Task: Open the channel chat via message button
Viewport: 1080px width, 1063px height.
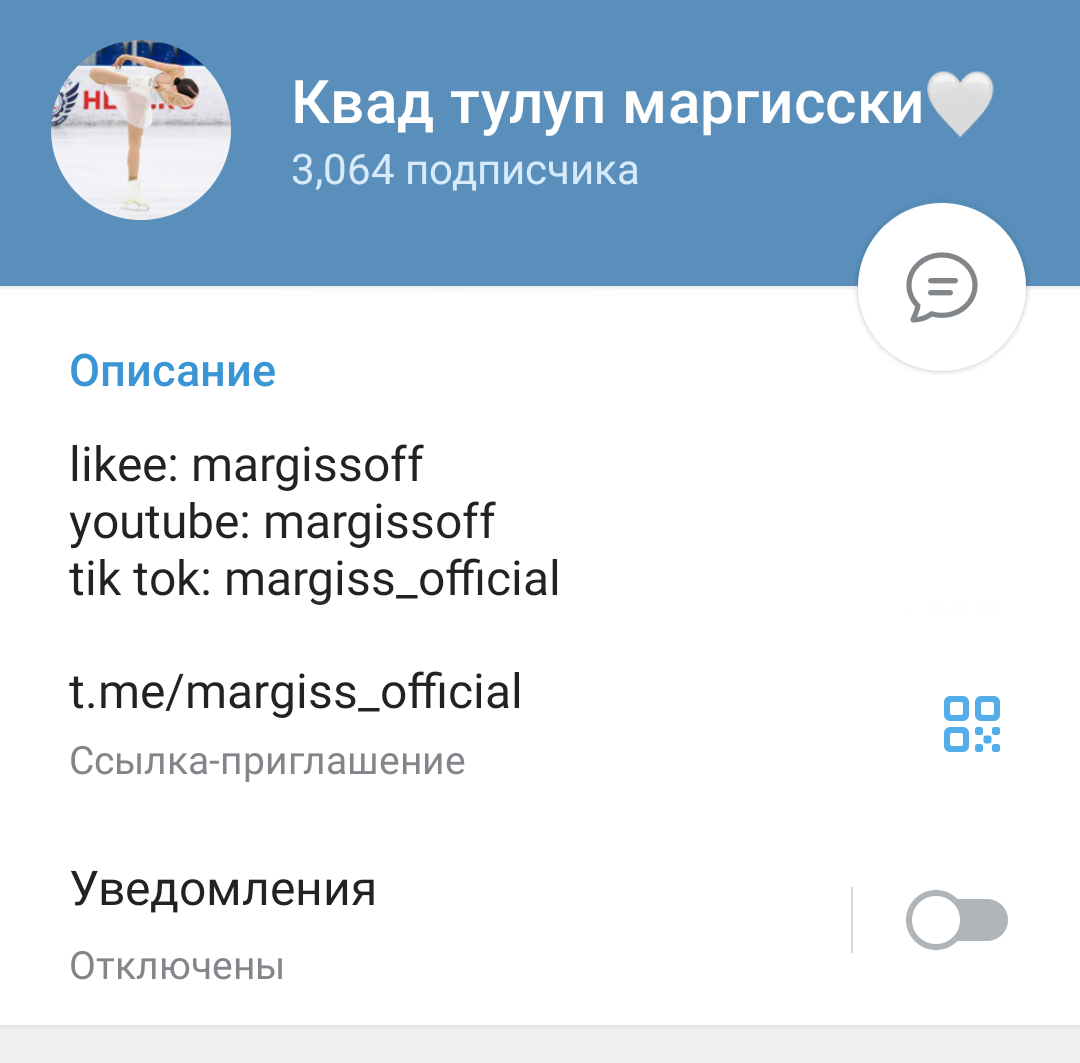Action: coord(941,287)
